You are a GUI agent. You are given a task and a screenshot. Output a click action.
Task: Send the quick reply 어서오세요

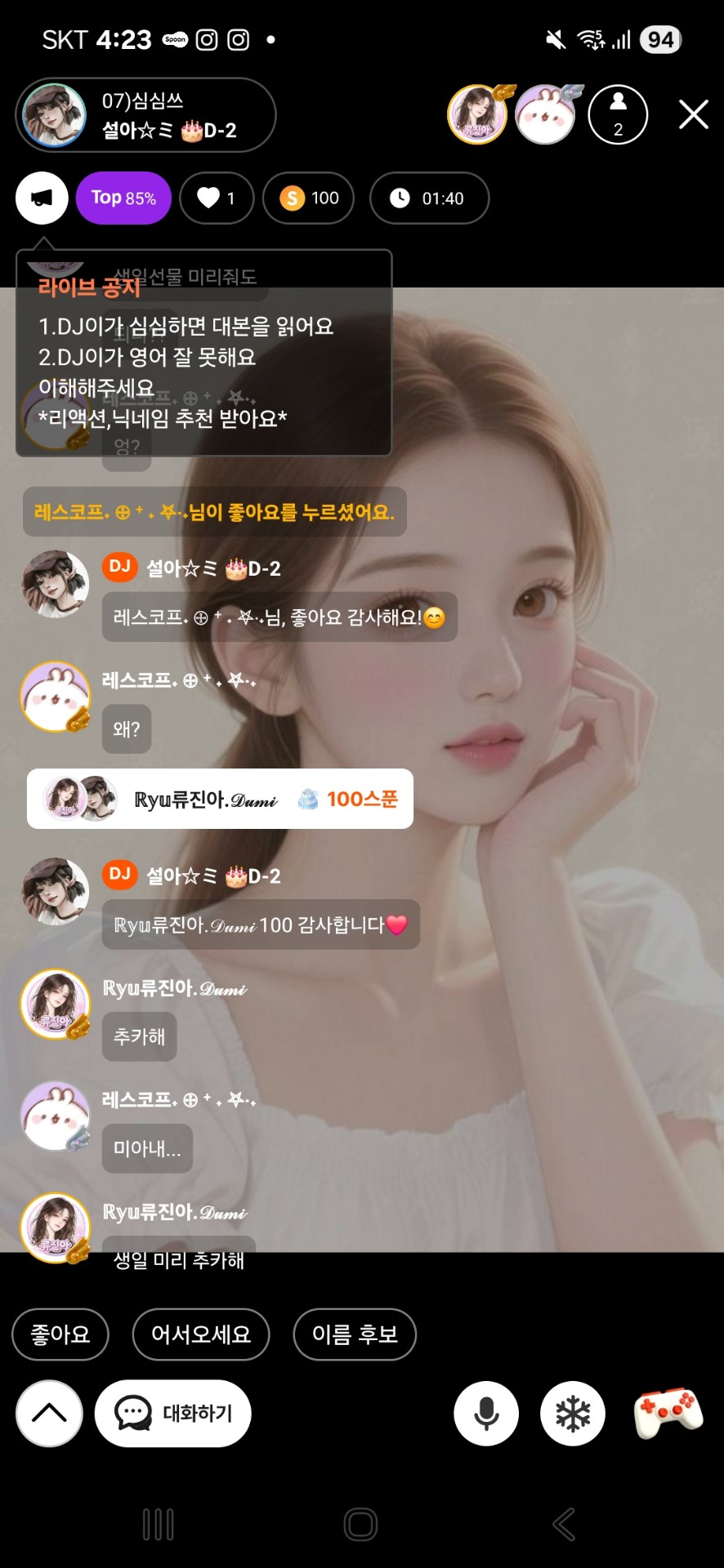(x=201, y=1334)
